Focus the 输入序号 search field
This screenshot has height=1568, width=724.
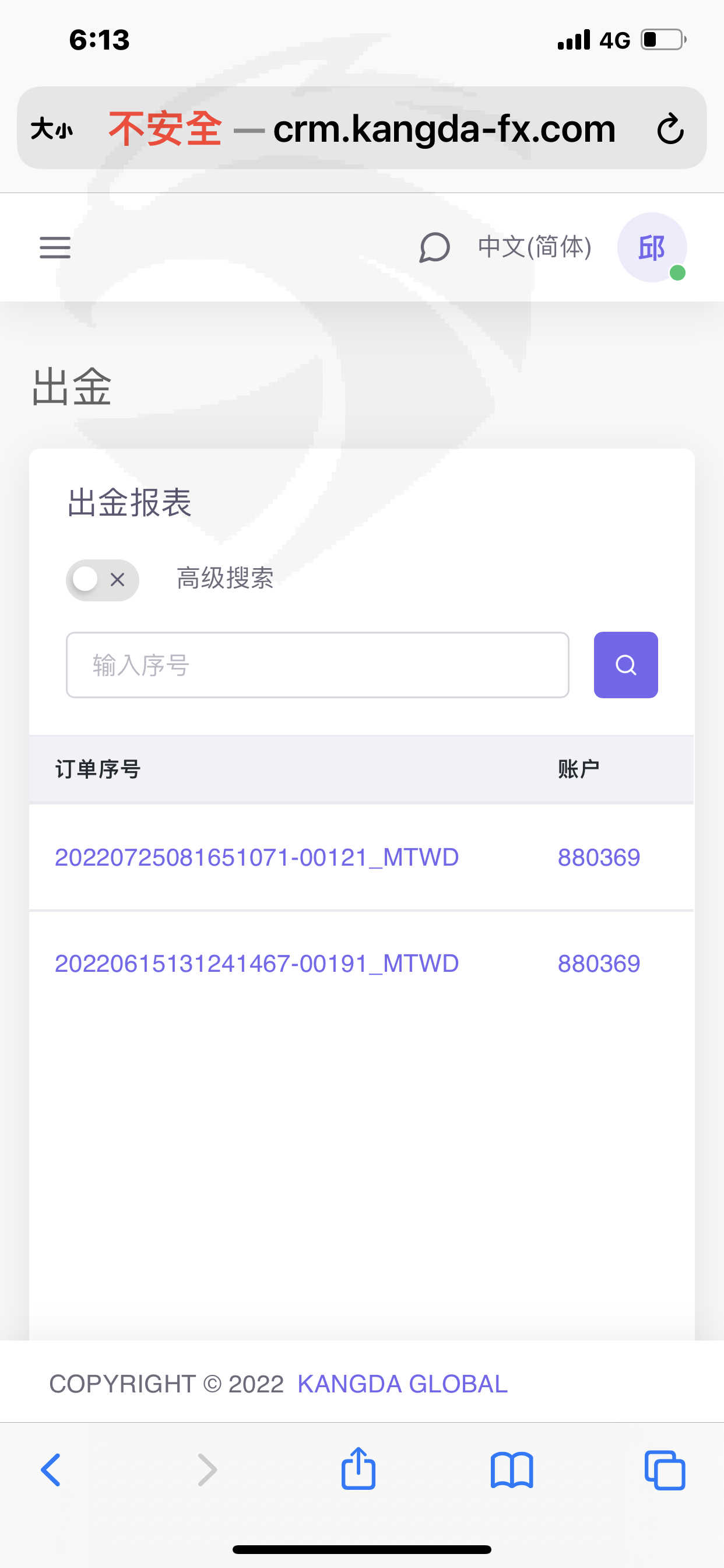[317, 664]
